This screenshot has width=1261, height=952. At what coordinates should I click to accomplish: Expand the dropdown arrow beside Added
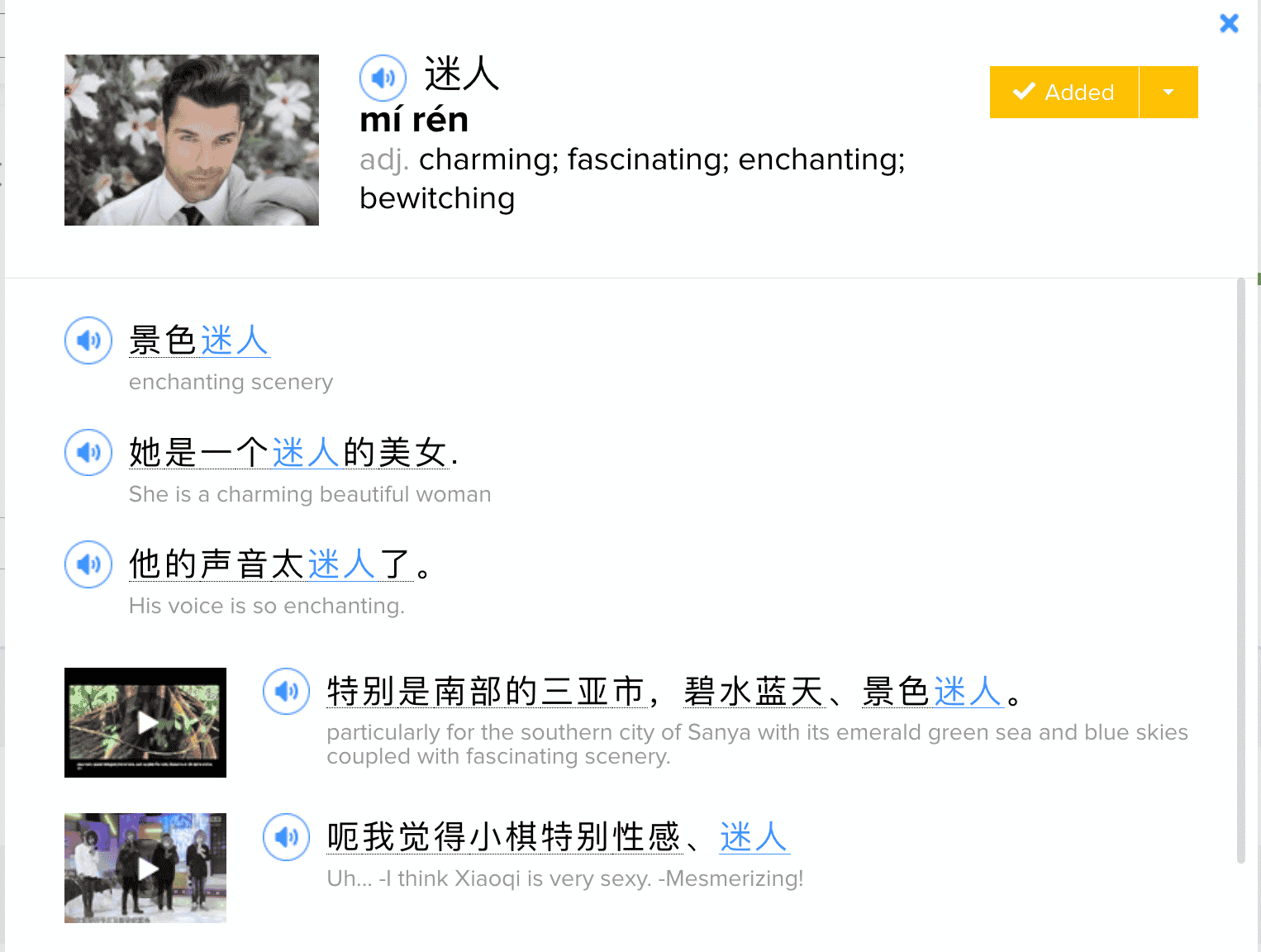click(x=1168, y=92)
